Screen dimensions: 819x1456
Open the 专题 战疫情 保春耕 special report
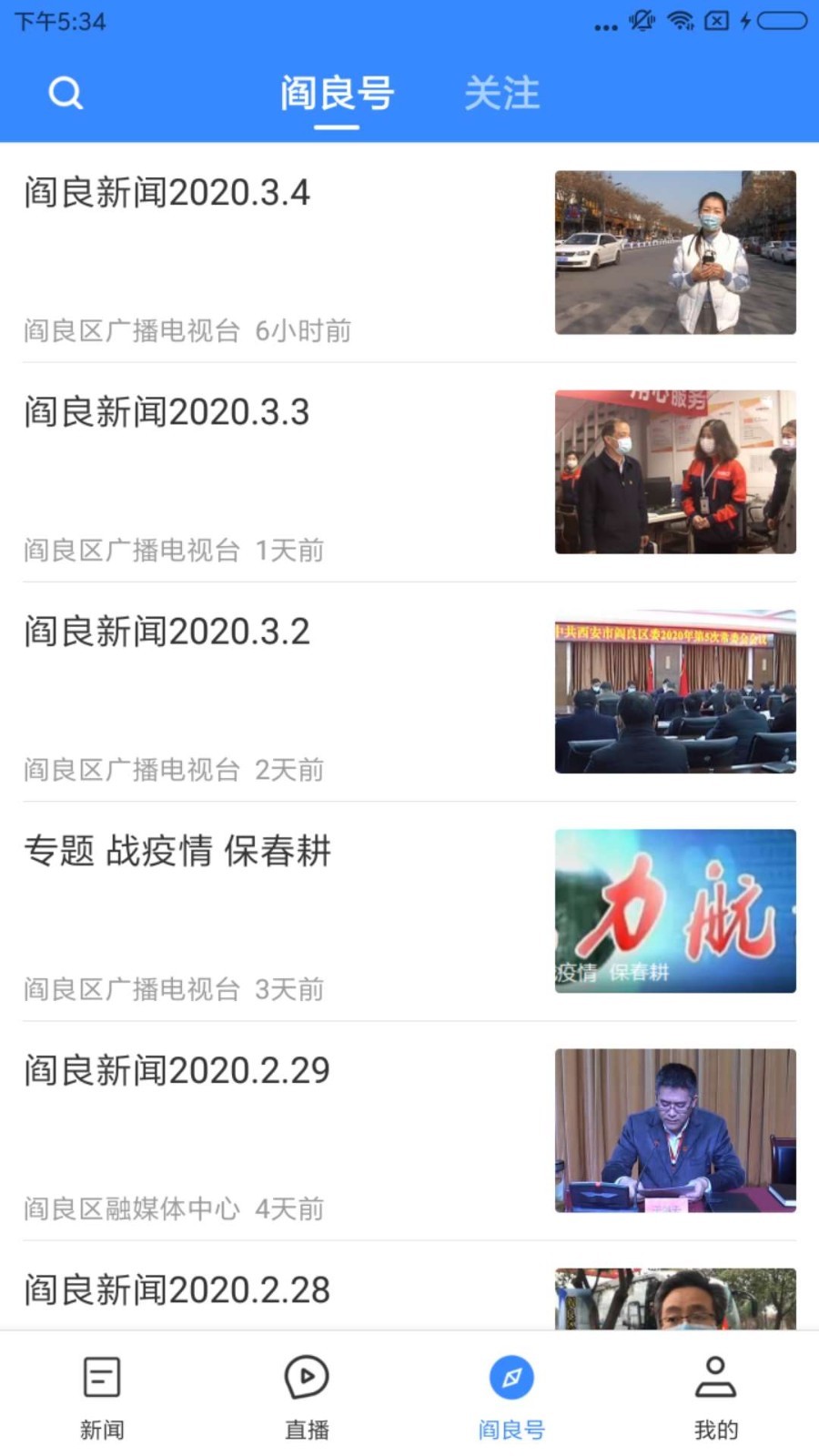click(x=178, y=852)
